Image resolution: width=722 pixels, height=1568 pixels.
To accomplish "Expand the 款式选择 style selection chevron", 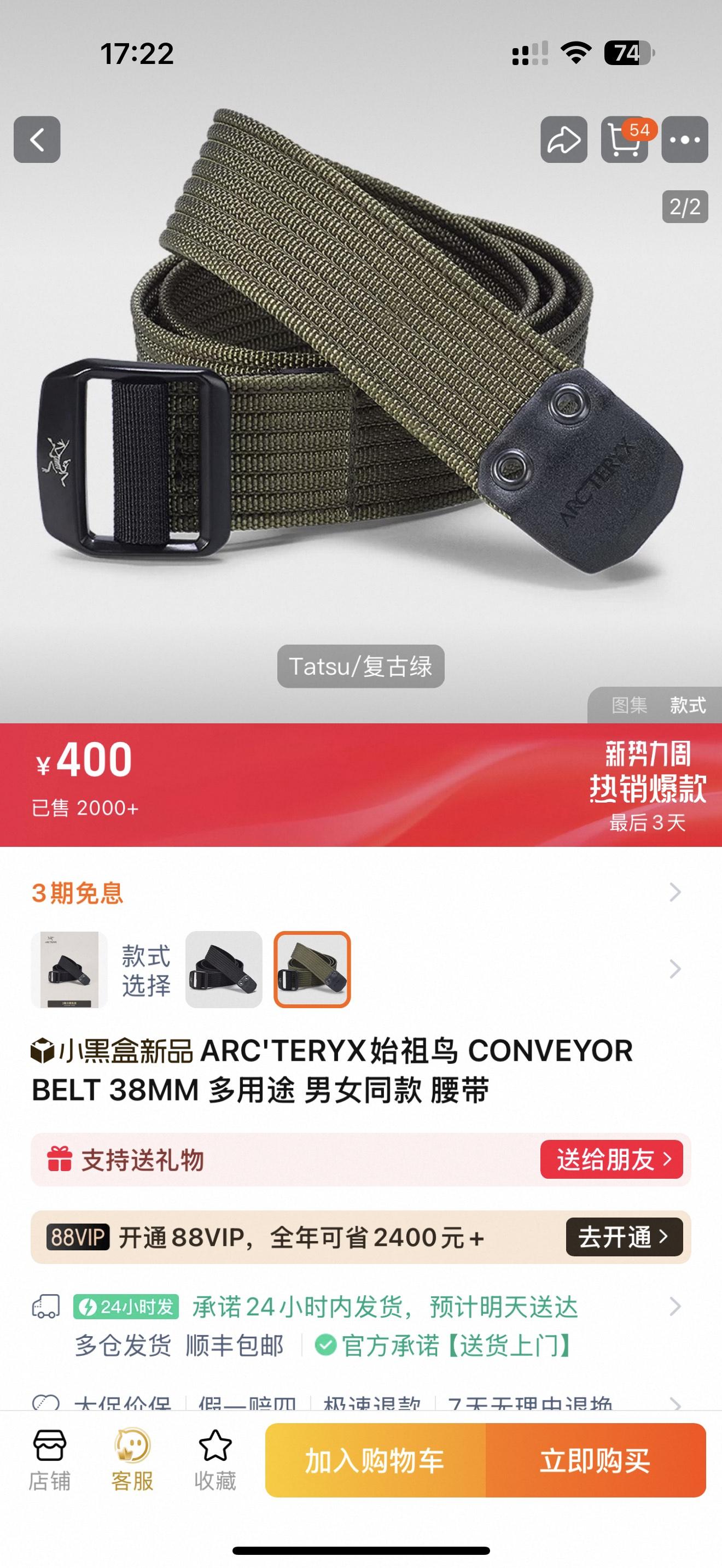I will [674, 969].
